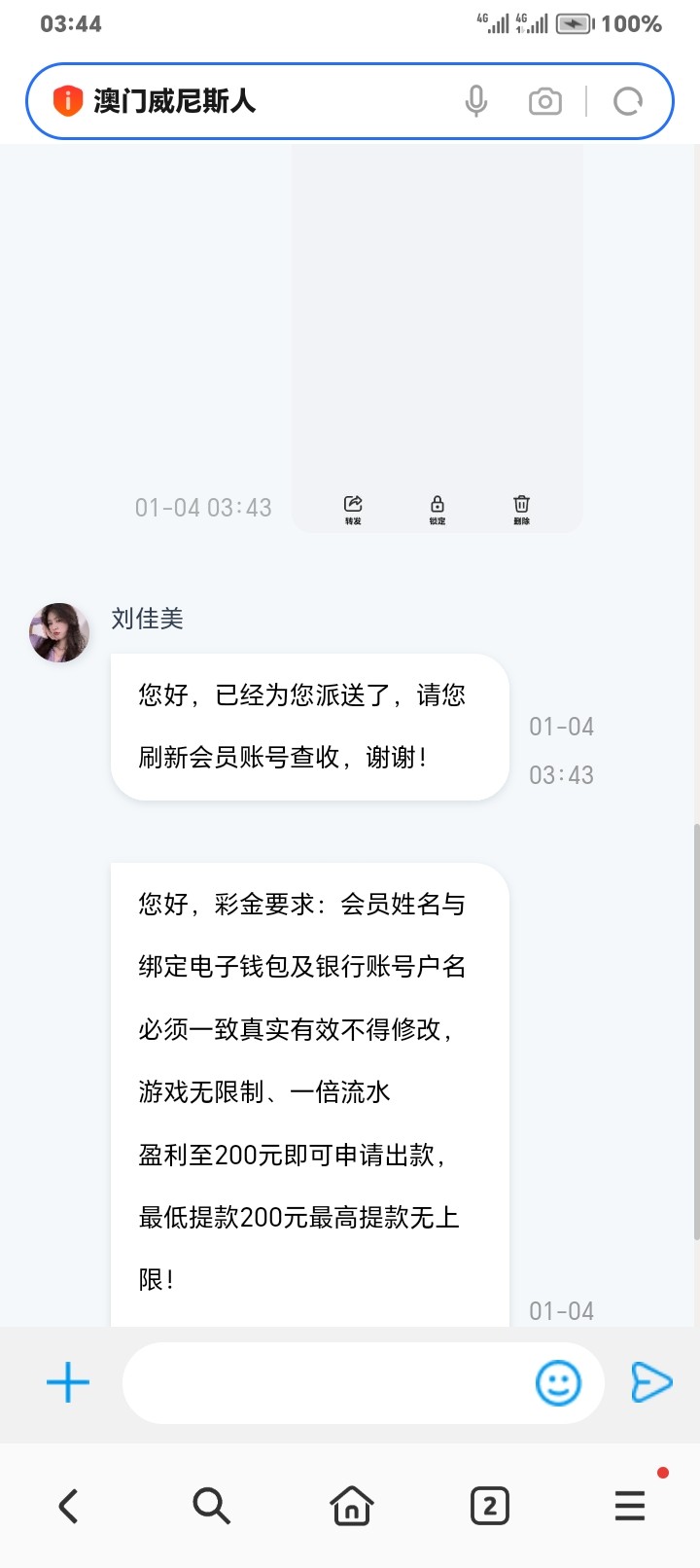Focus the chat message input box
Screen dimensions: 700x1568
click(x=326, y=1382)
